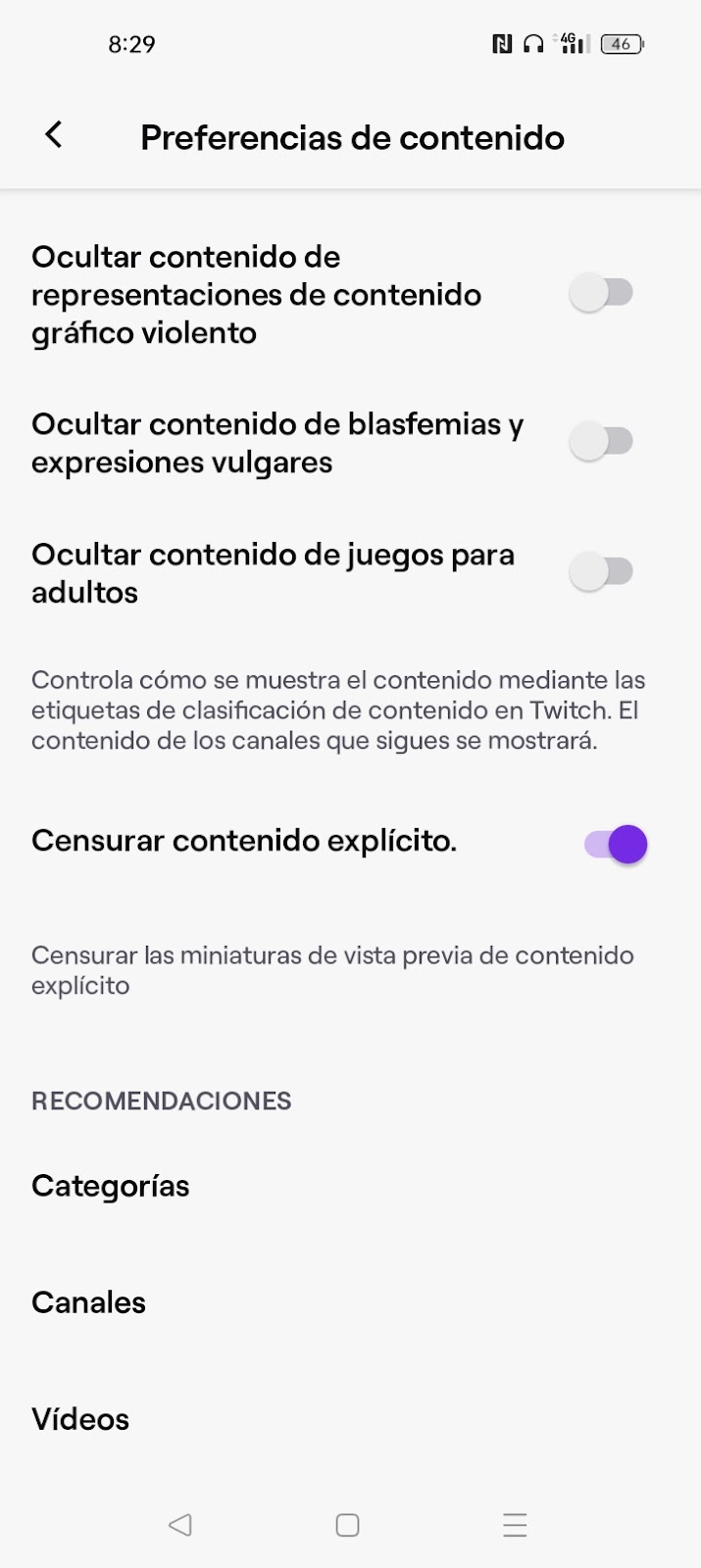
Task: Open Vídeos recommendations
Action: 350,1419
